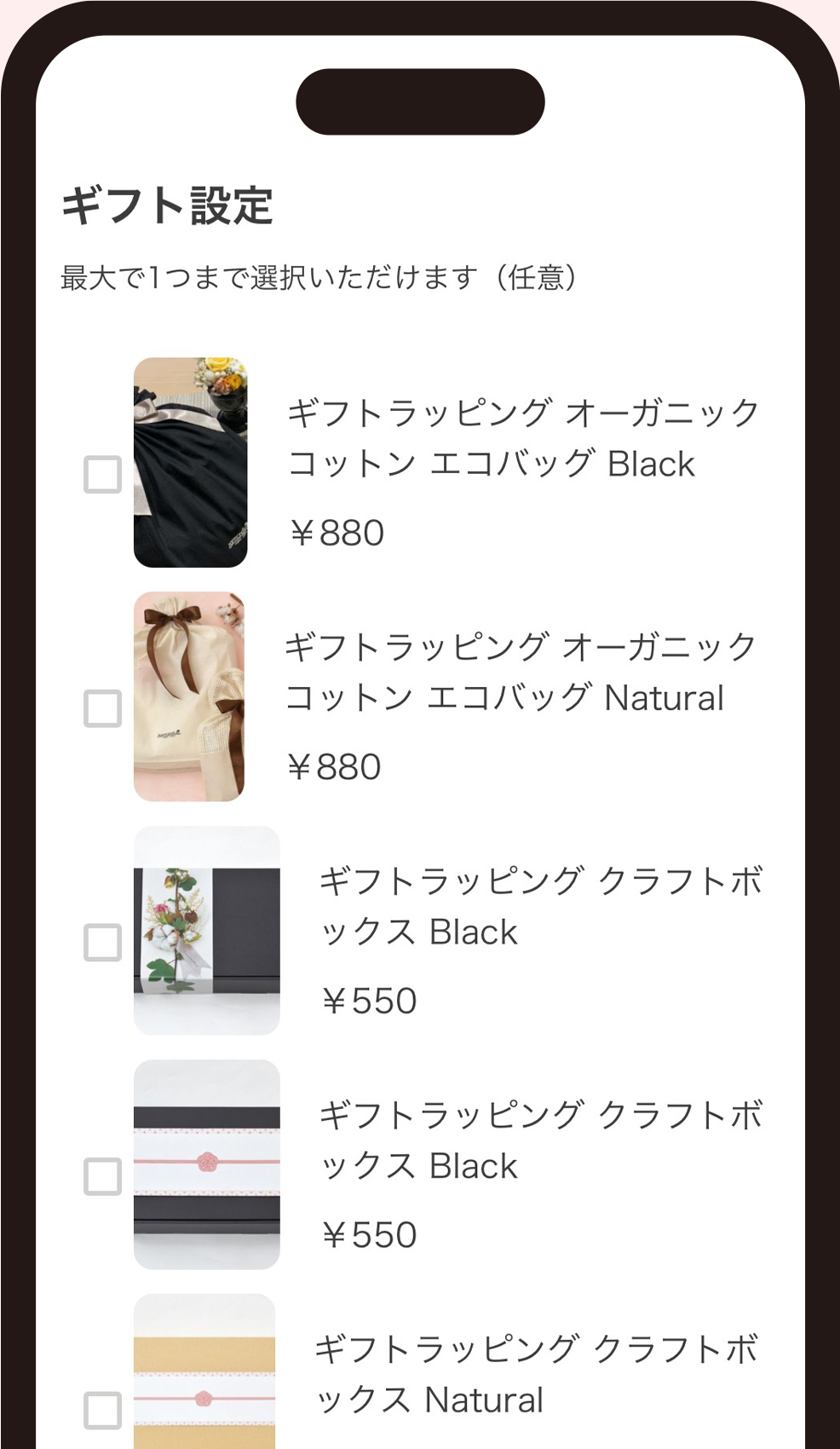Click the selection limit notice text

[319, 275]
